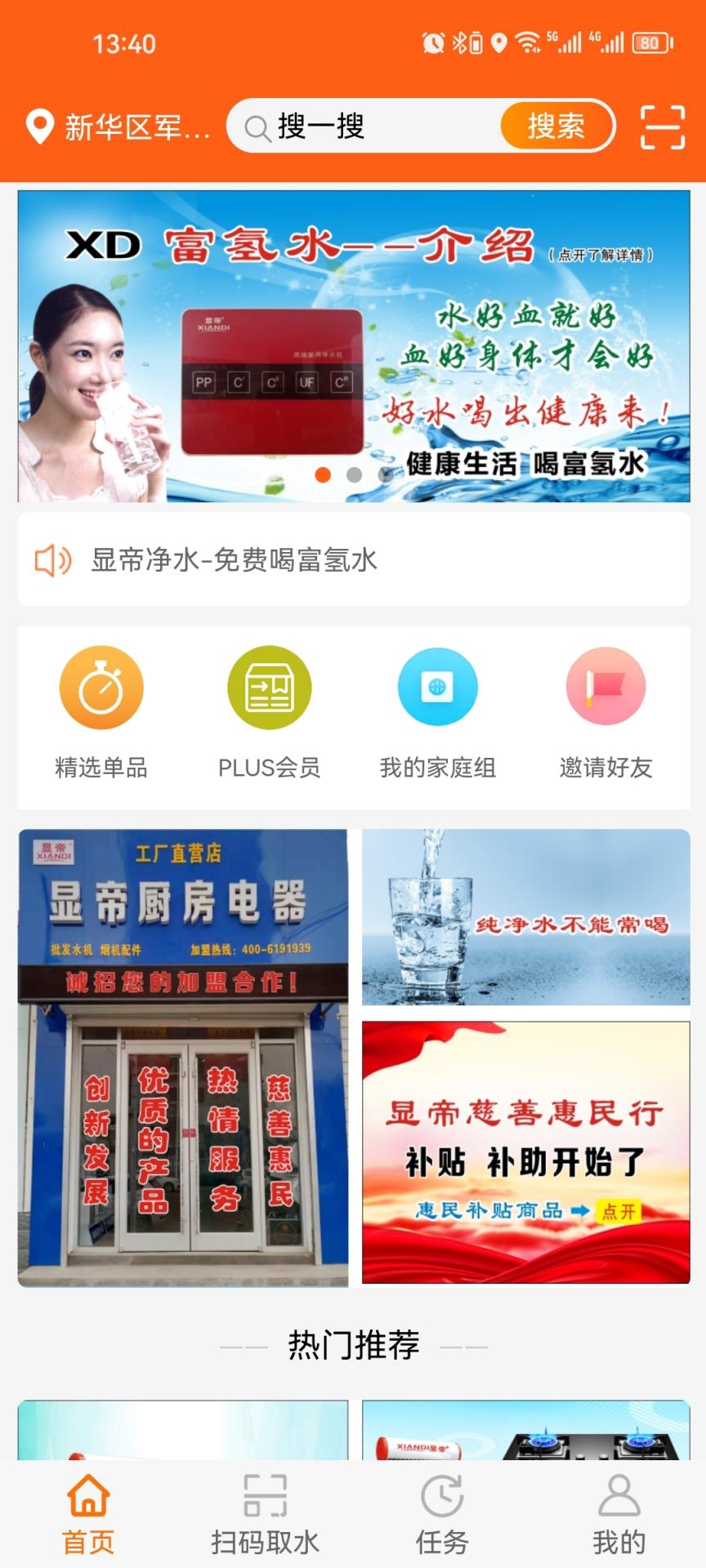Screen dimensions: 706x1568
Task: Switch to the 任务 tab
Action: click(441, 1515)
